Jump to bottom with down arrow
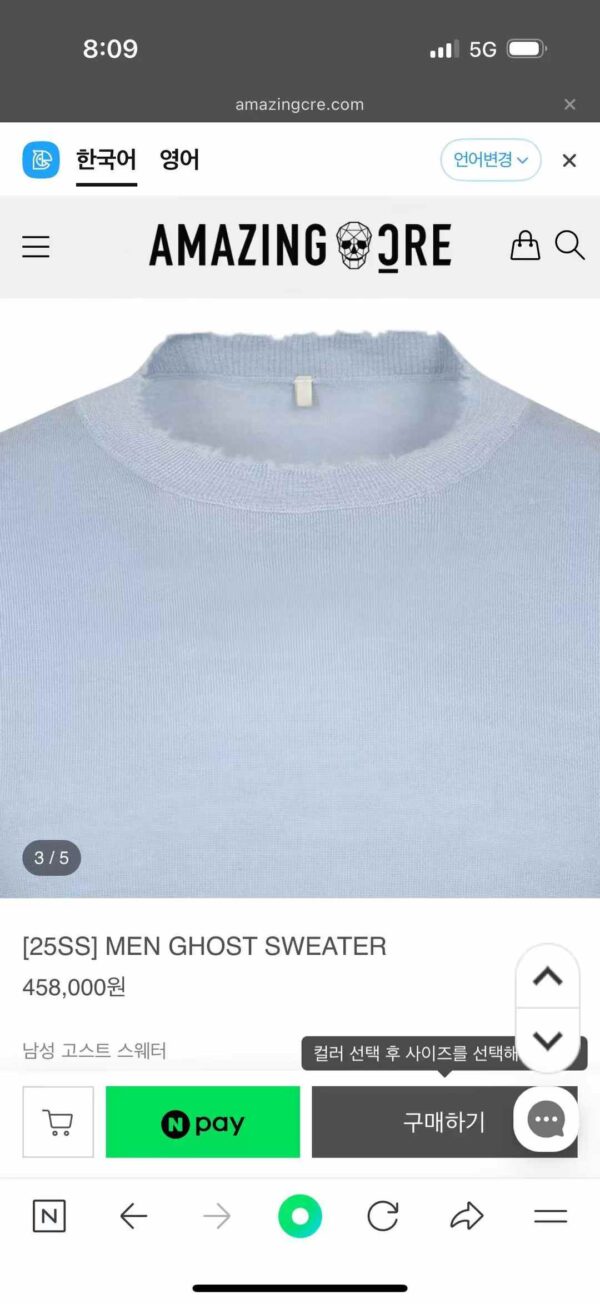This screenshot has width=600, height=1304. point(547,1040)
